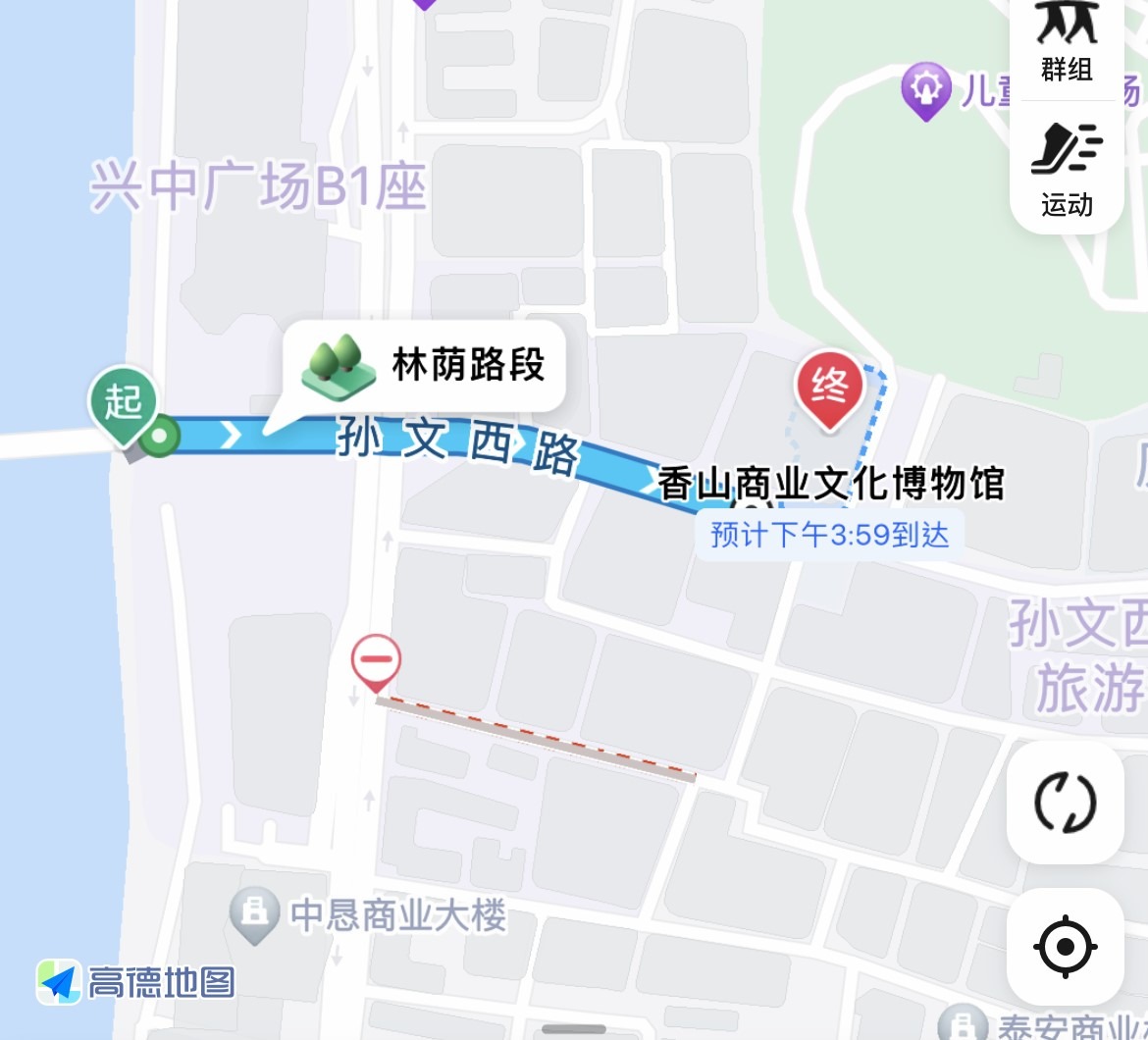The width and height of the screenshot is (1148, 1040).
Task: Center the map on my location
Action: pyautogui.click(x=1065, y=948)
